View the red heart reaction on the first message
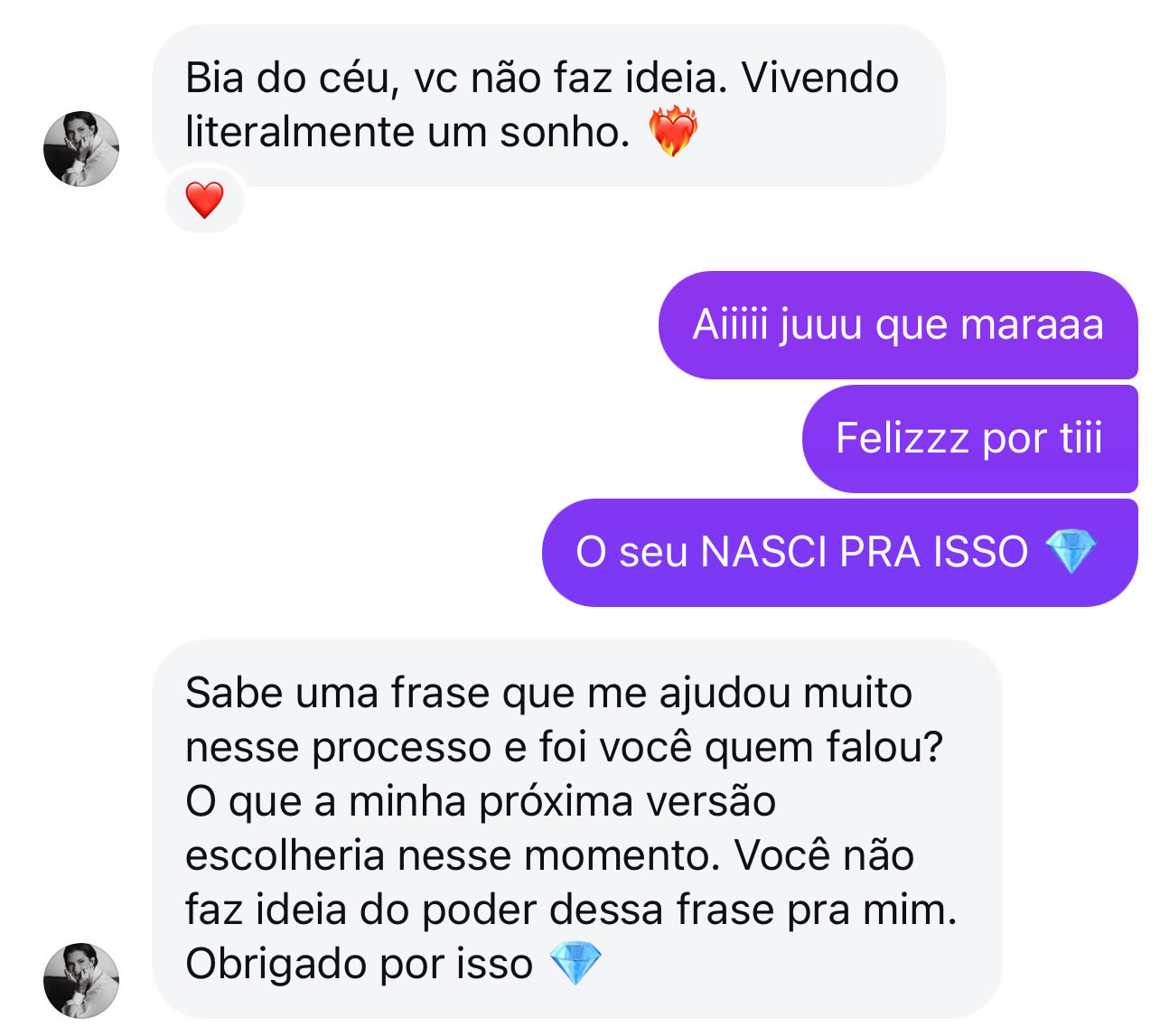The image size is (1160, 1036). pos(204,200)
